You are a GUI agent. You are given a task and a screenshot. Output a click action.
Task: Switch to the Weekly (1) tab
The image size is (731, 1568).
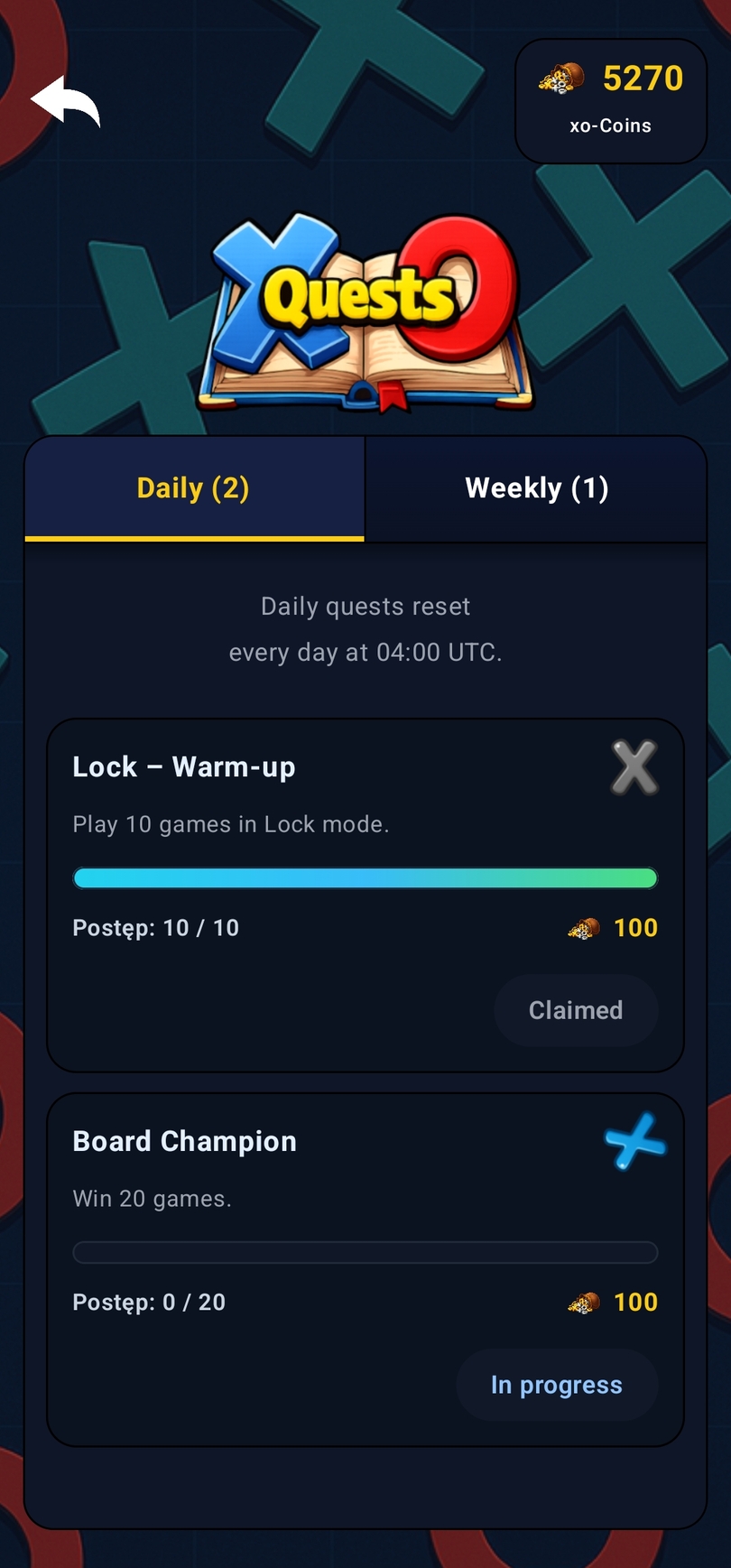click(536, 488)
